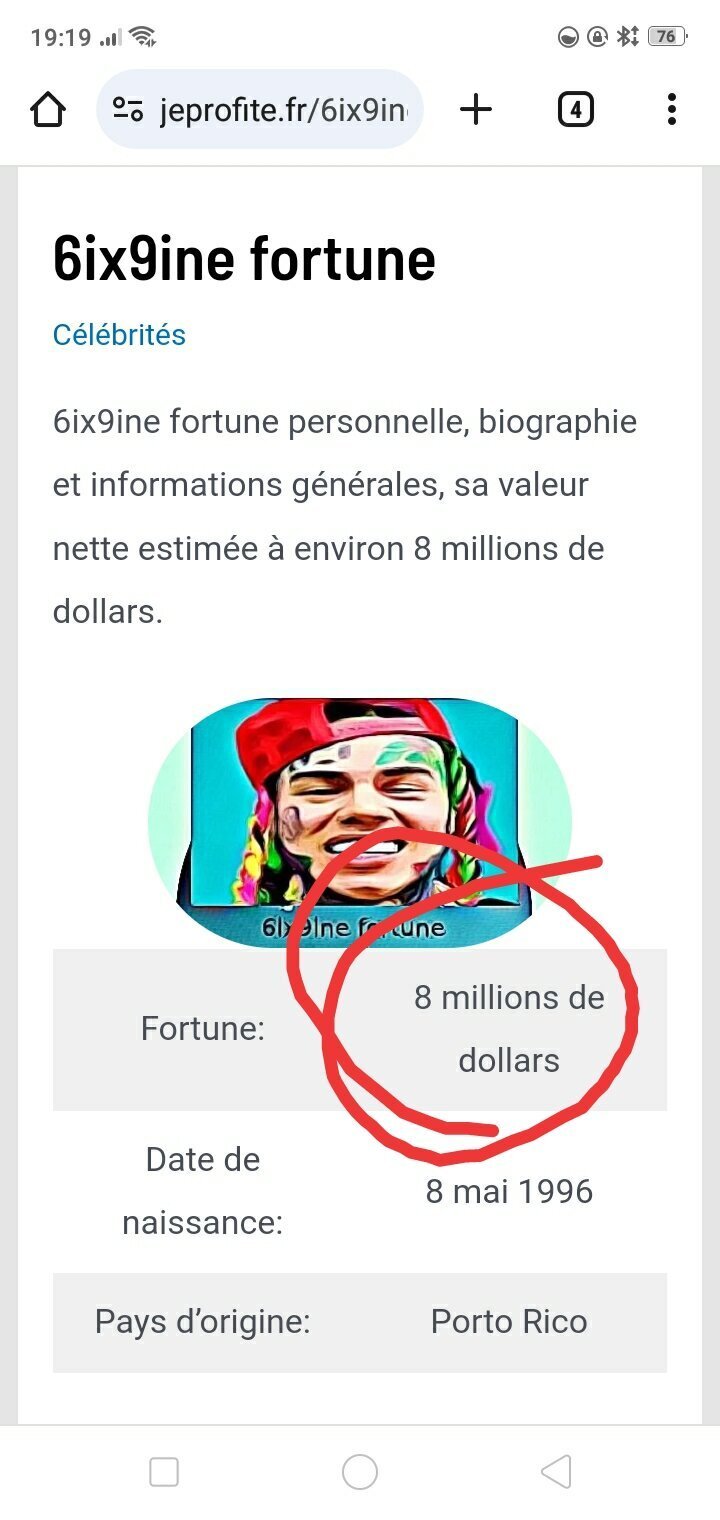Tap the jeprofite.fr address bar
Image resolution: width=720 pixels, height=1520 pixels.
coord(260,110)
